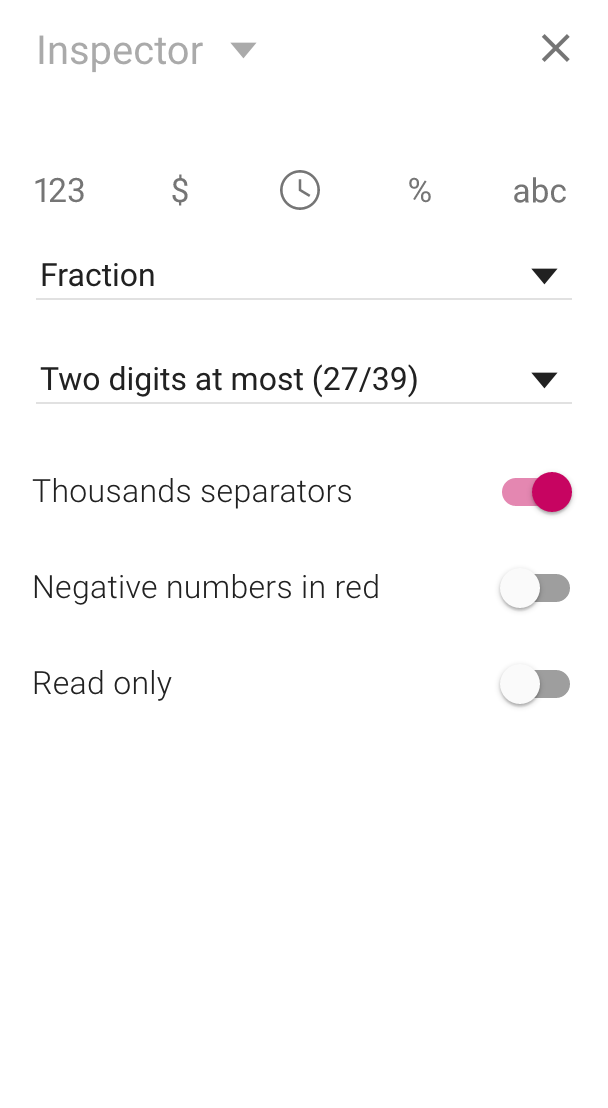Image resolution: width=608 pixels, height=1108 pixels.
Task: Select the 123 number format
Action: click(x=59, y=191)
